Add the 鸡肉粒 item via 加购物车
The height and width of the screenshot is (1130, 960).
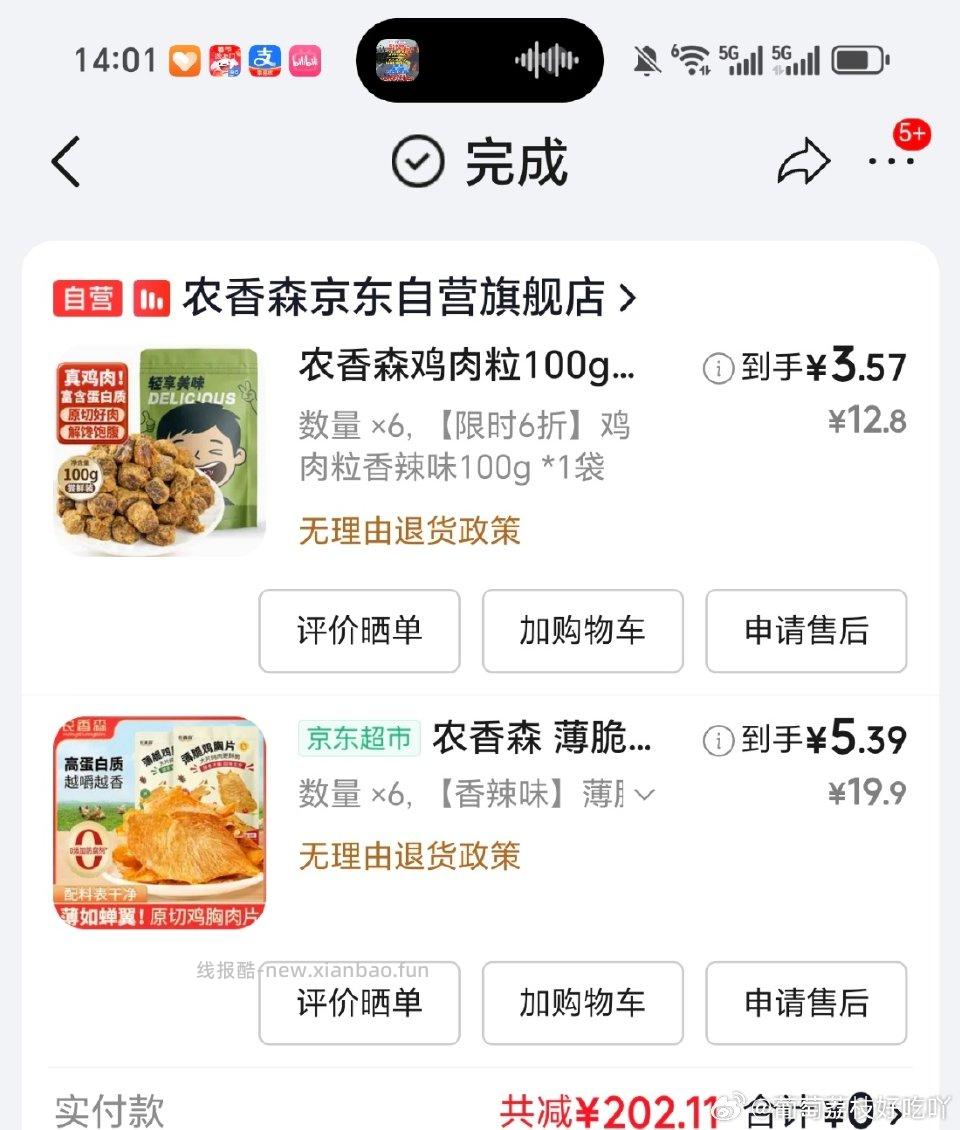click(583, 631)
